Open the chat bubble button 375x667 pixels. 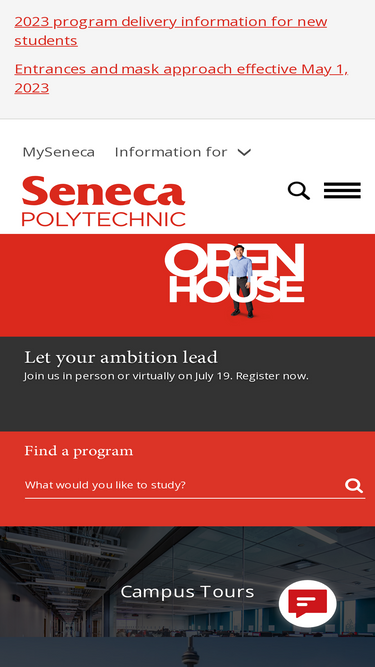308,603
